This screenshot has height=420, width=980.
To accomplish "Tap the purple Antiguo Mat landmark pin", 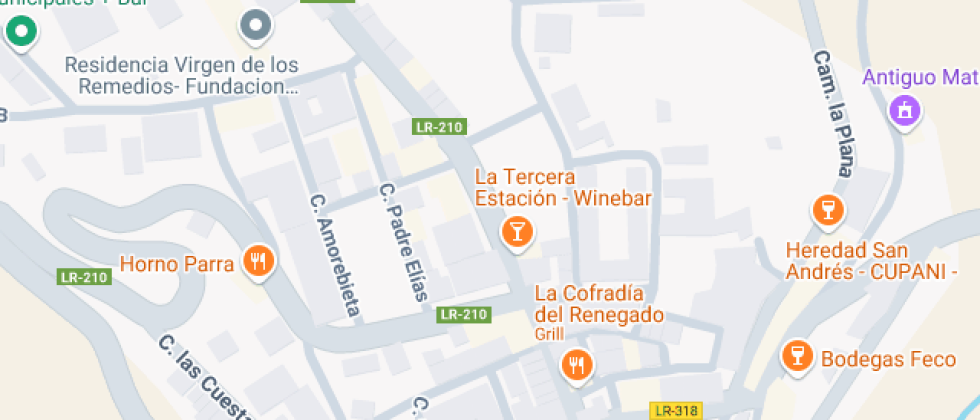I will pos(905,112).
